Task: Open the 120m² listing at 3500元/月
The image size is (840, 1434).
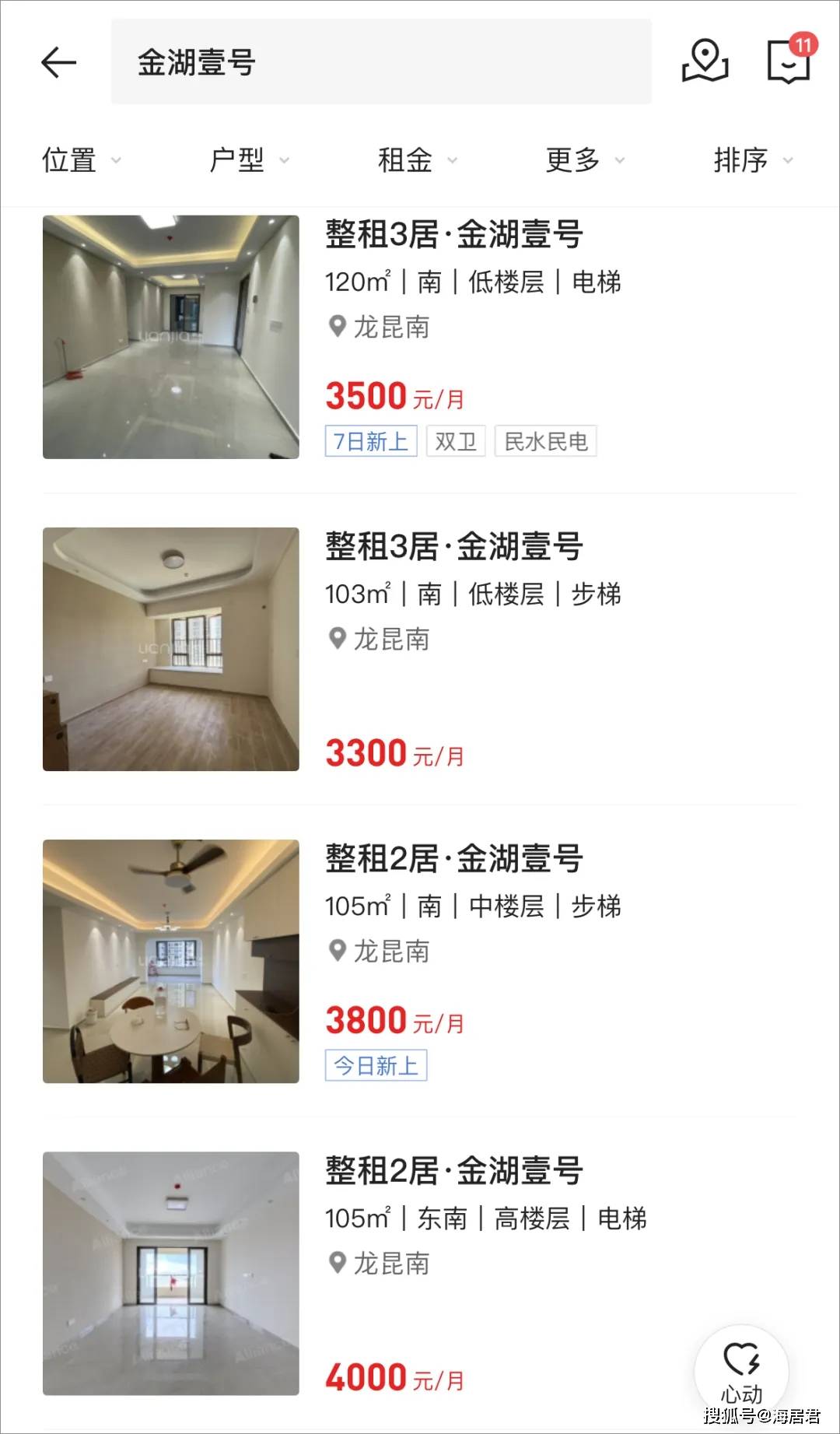Action: (420, 338)
